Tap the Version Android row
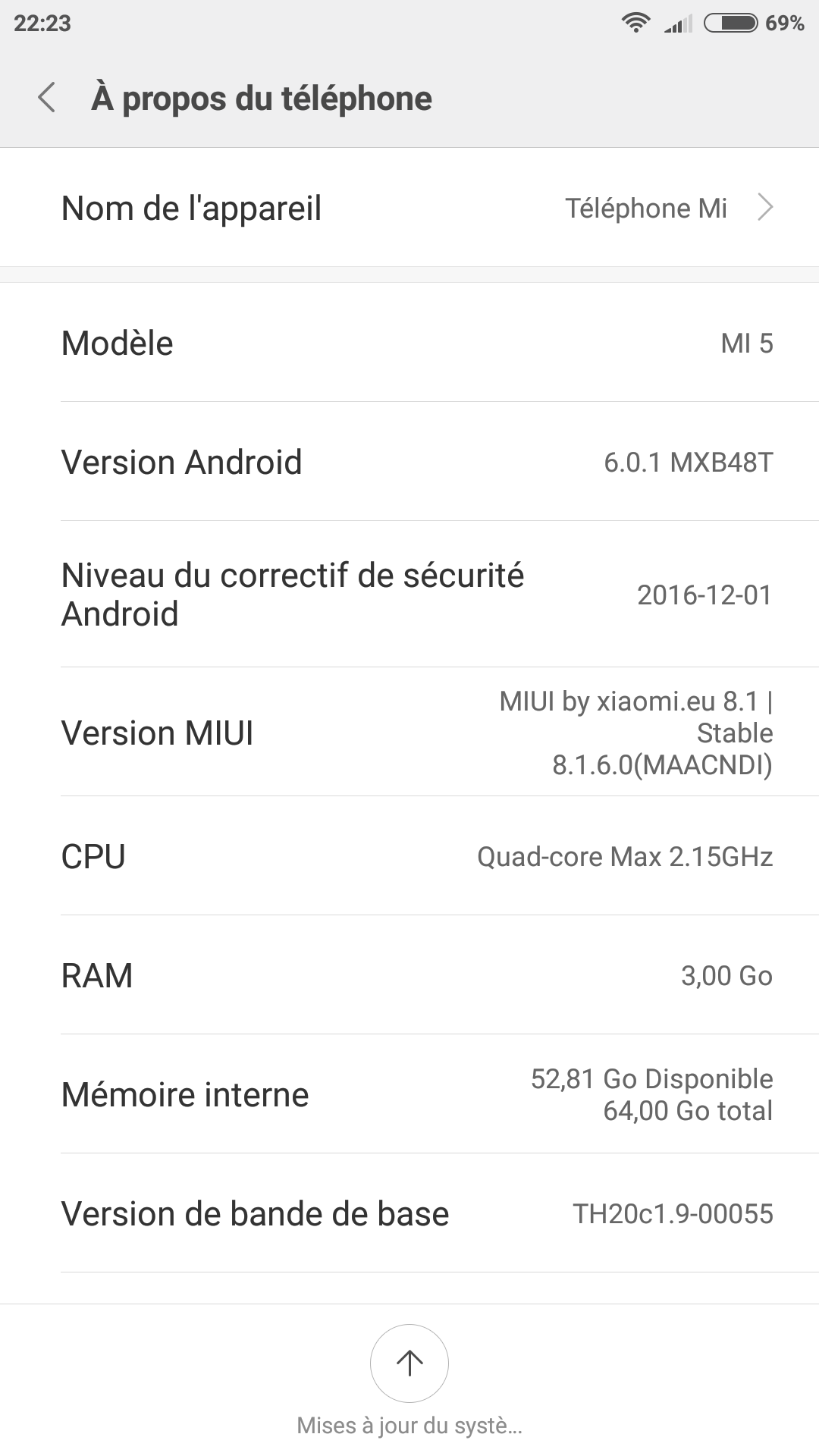The image size is (819, 1456). click(409, 462)
